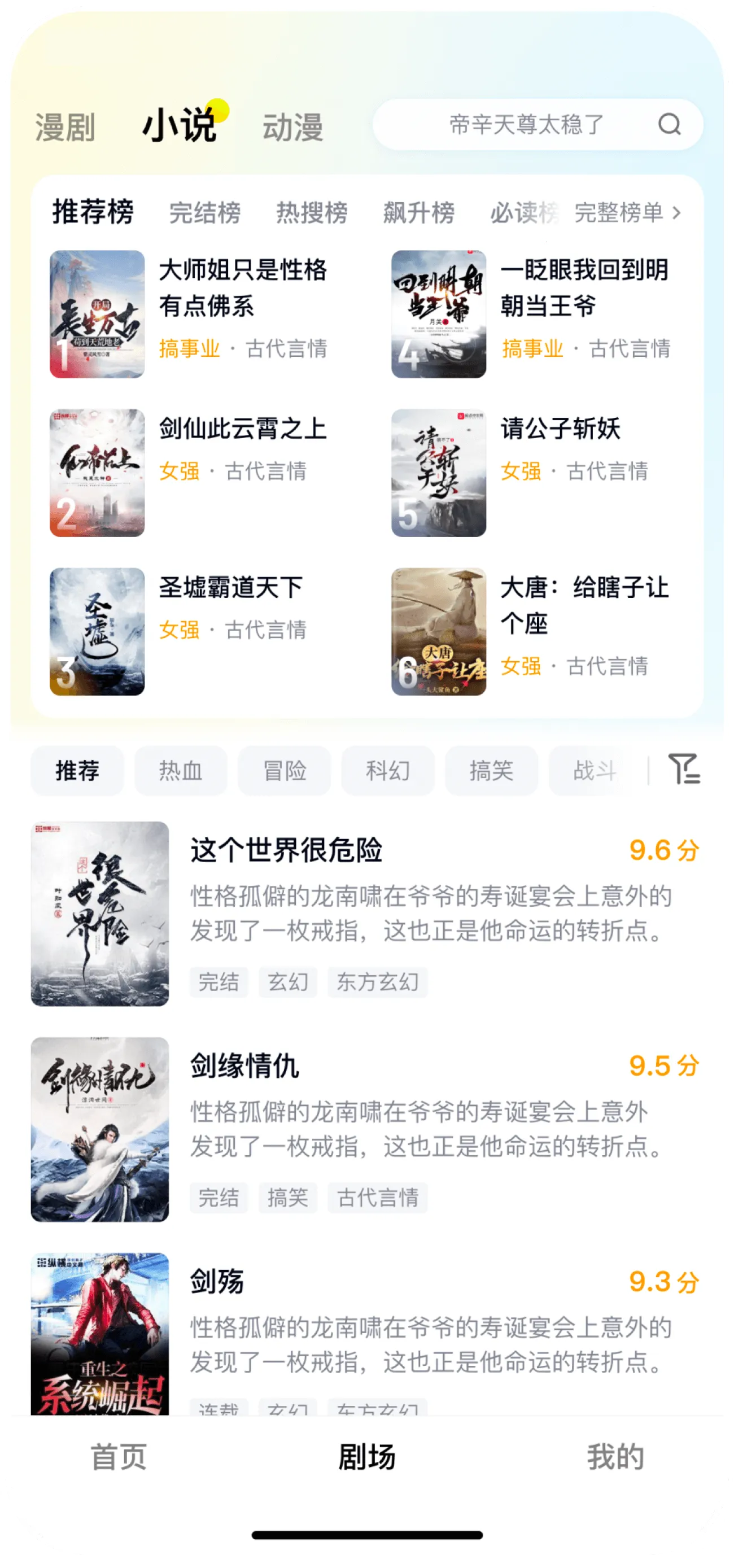Tap the search box for 帝辛天尊太稳了
This screenshot has width=734, height=1568.
526,125
